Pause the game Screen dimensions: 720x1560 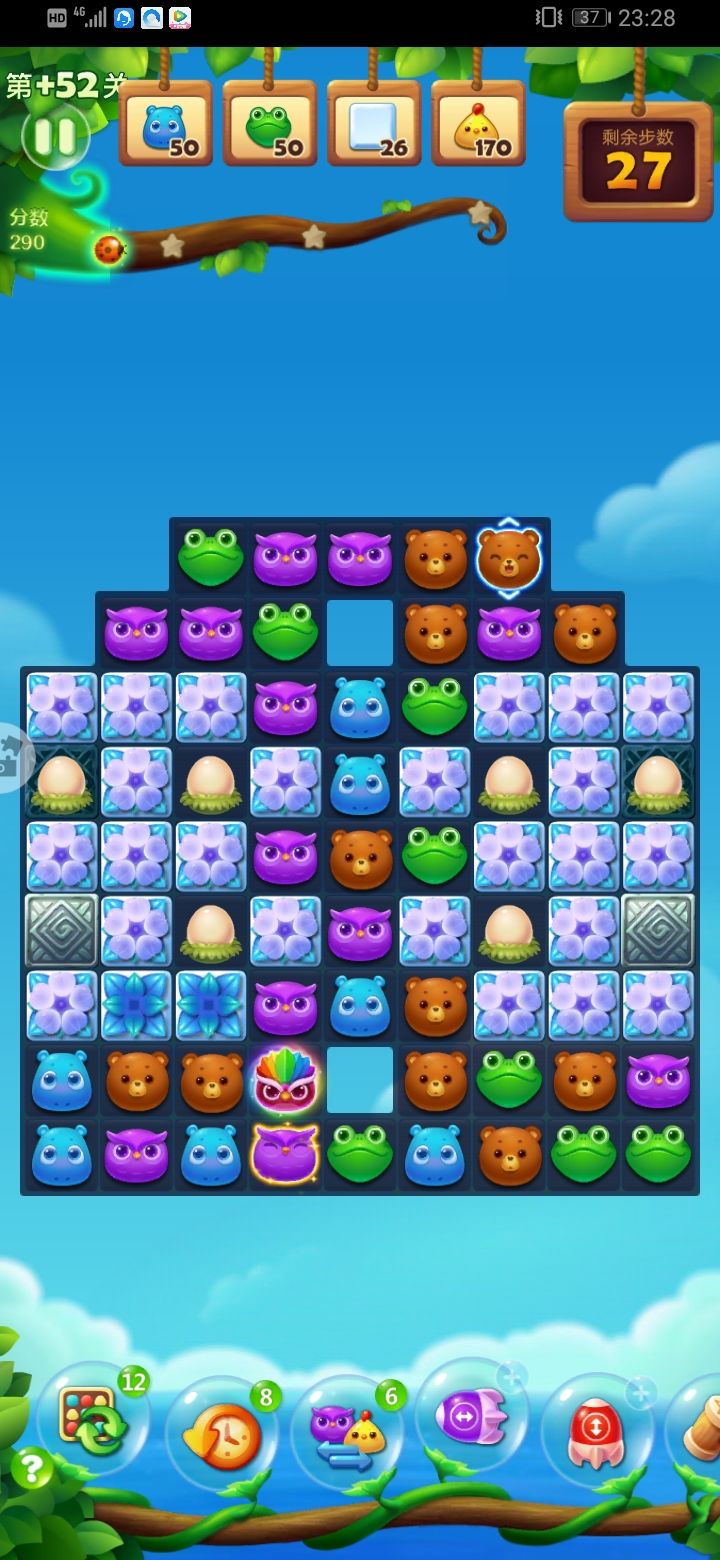[57, 135]
